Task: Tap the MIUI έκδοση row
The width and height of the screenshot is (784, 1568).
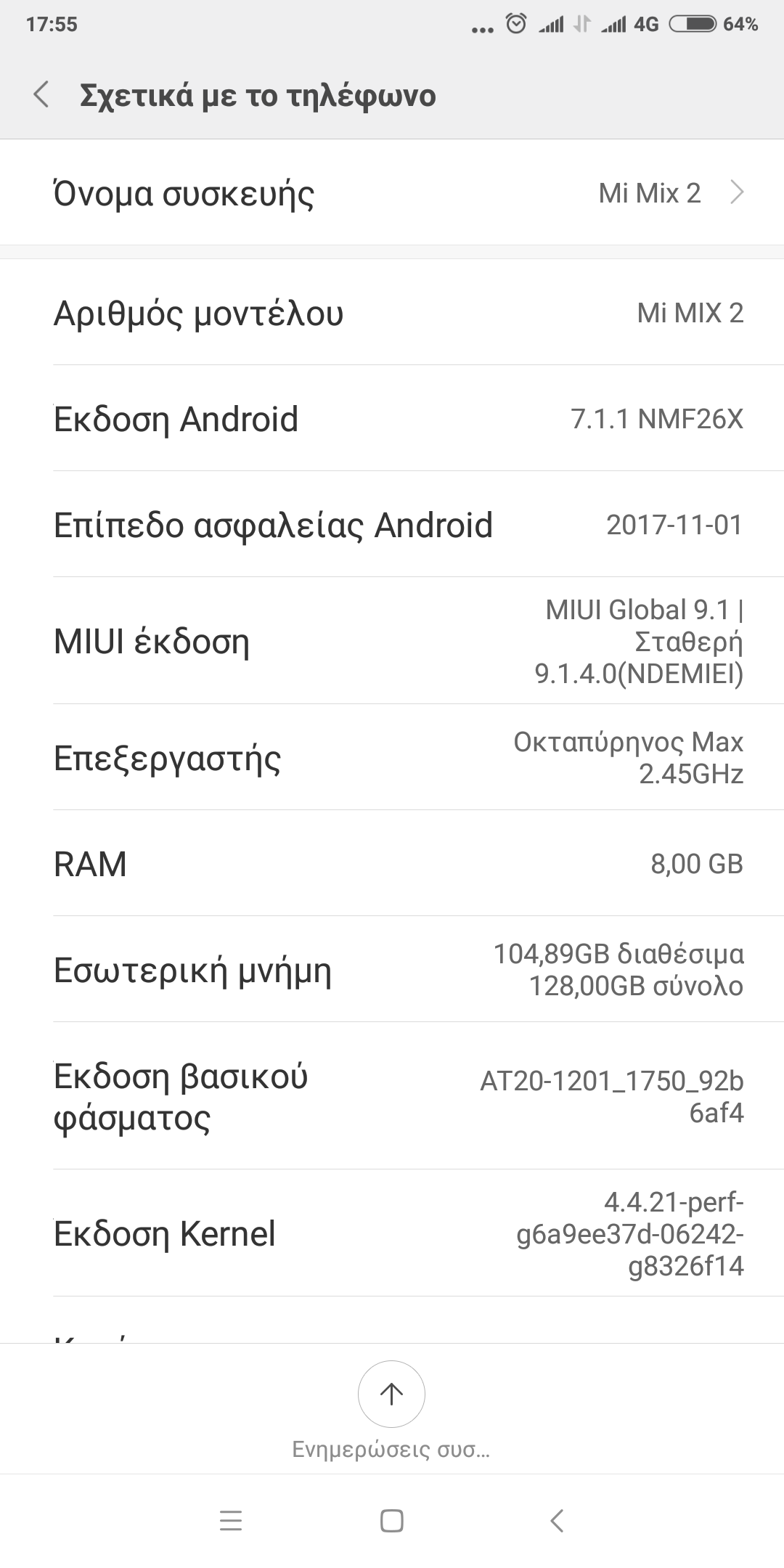Action: tap(392, 642)
